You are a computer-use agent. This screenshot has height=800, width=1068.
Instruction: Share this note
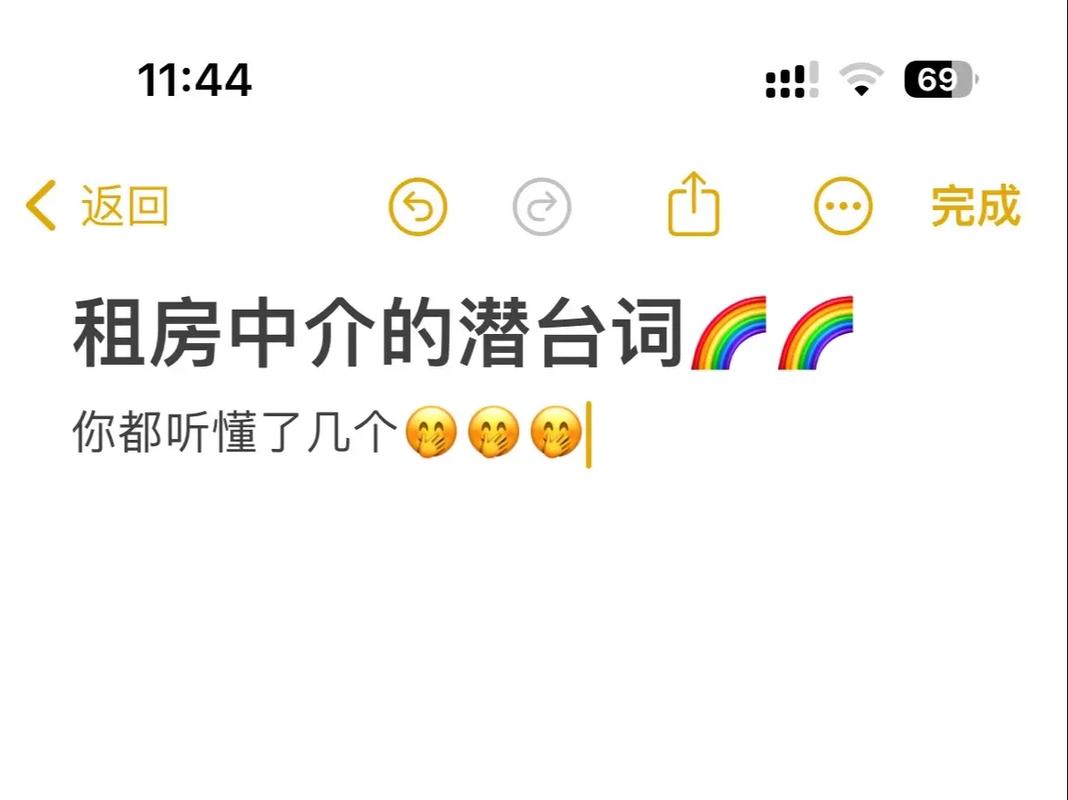tap(693, 204)
